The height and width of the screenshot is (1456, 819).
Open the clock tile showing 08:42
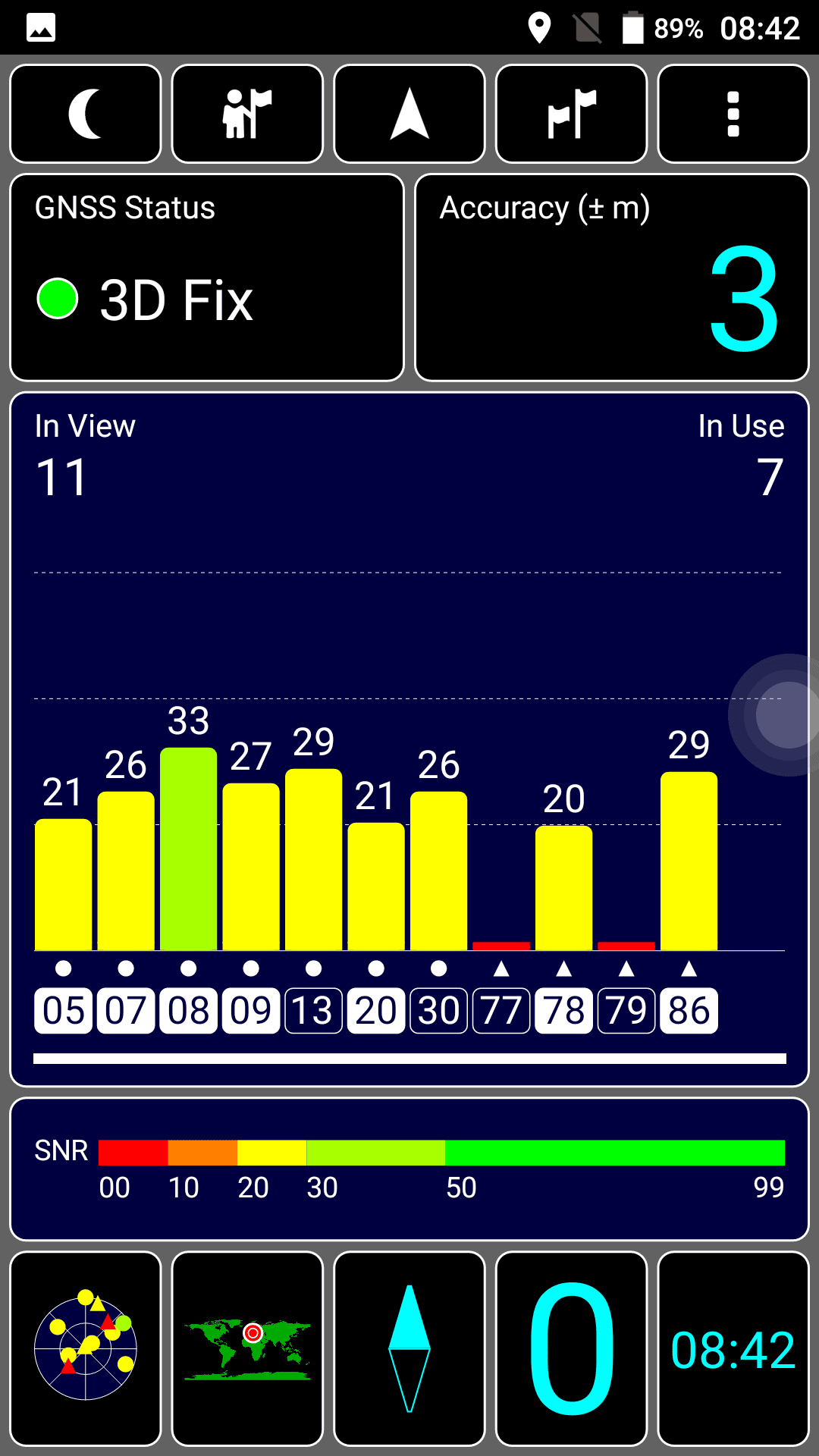coord(733,1349)
